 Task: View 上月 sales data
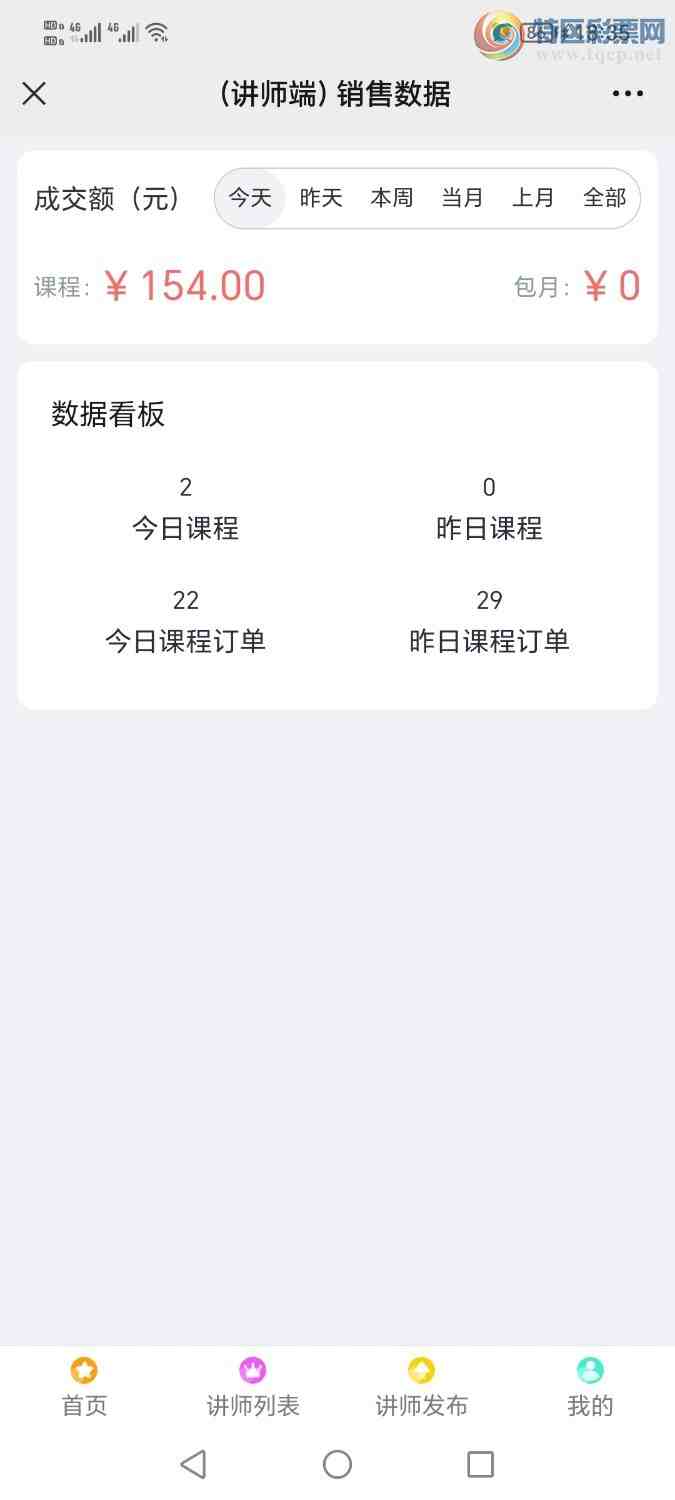533,198
